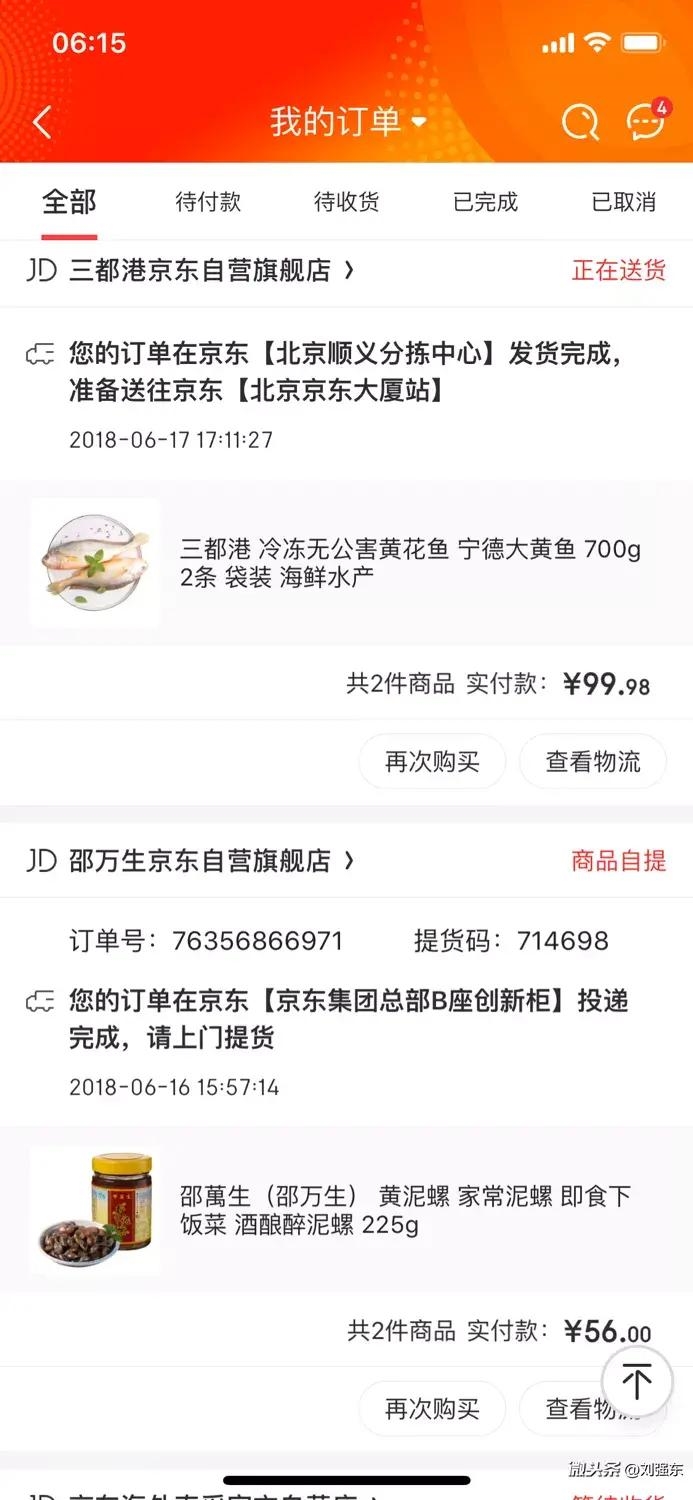Jump back to top with arrow button
Viewport: 693px width, 1500px height.
pos(637,1382)
